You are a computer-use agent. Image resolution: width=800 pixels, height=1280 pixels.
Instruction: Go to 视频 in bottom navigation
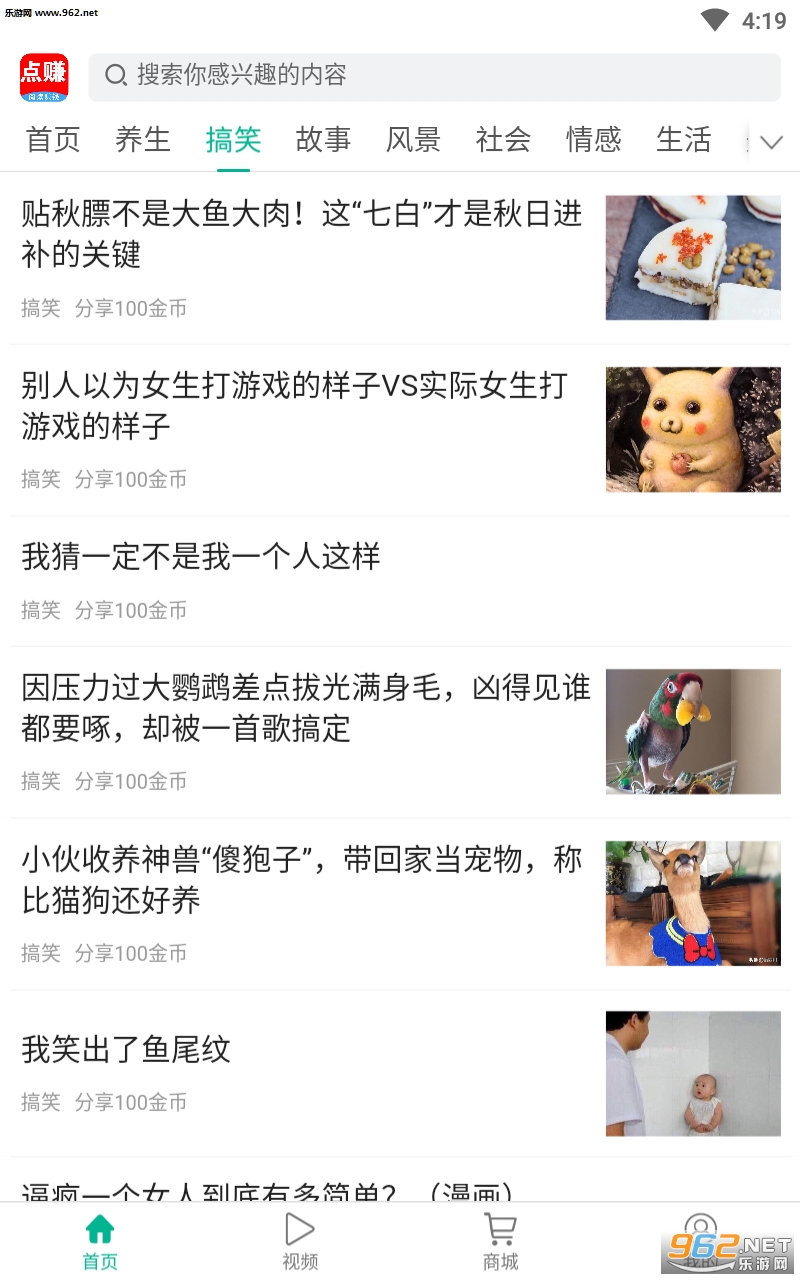(300, 1242)
